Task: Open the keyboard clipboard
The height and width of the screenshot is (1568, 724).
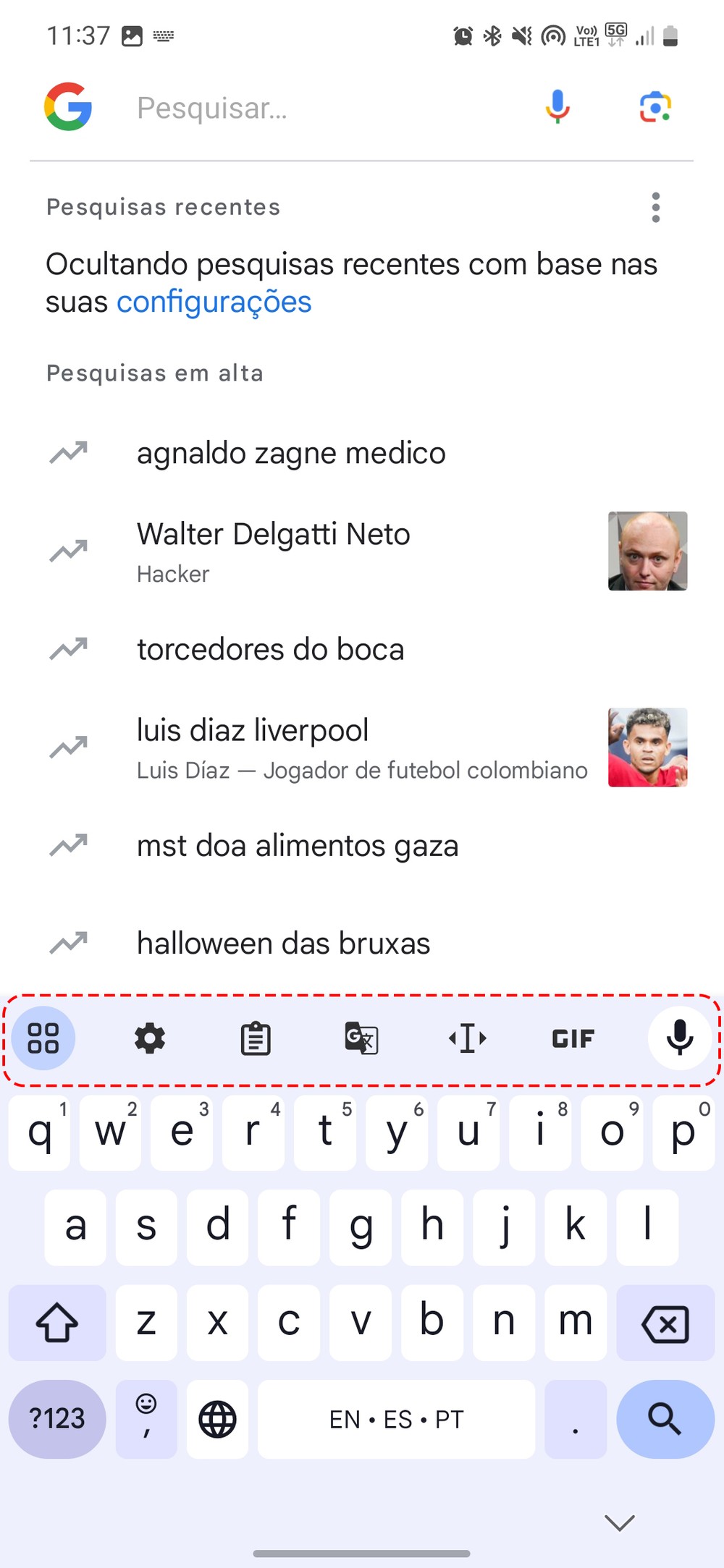Action: point(256,1039)
